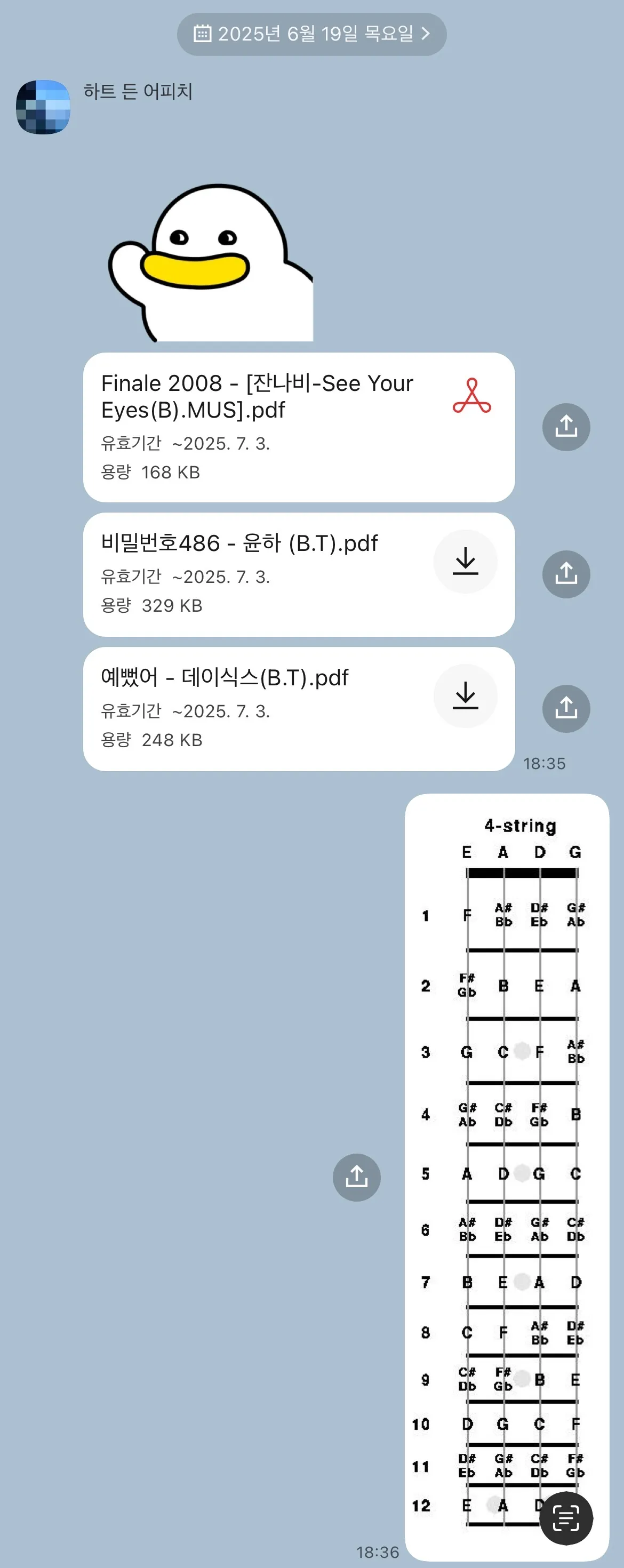This screenshot has width=624, height=1568.
Task: Download the 비밀번호486 - 윤하 PDF
Action: click(465, 561)
